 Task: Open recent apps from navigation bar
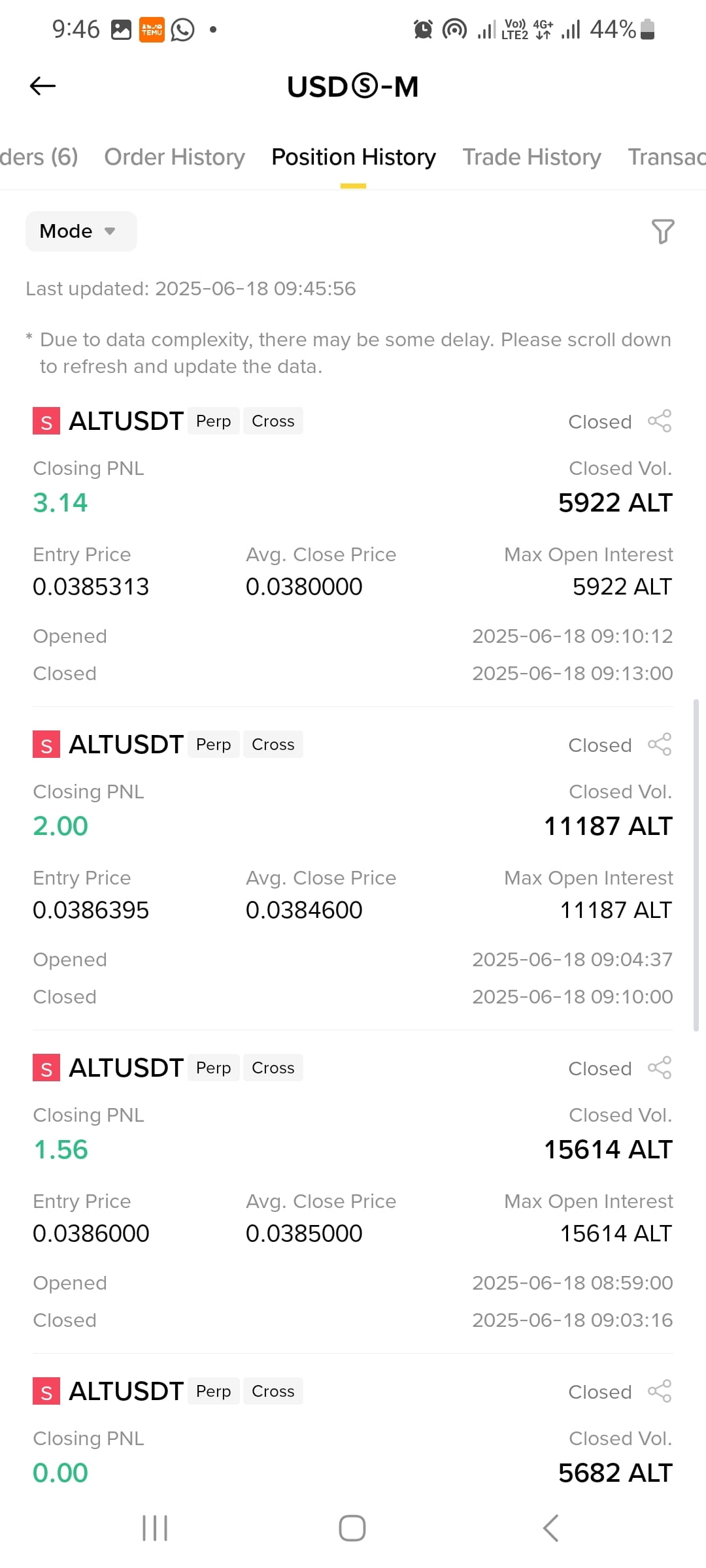(x=155, y=1528)
